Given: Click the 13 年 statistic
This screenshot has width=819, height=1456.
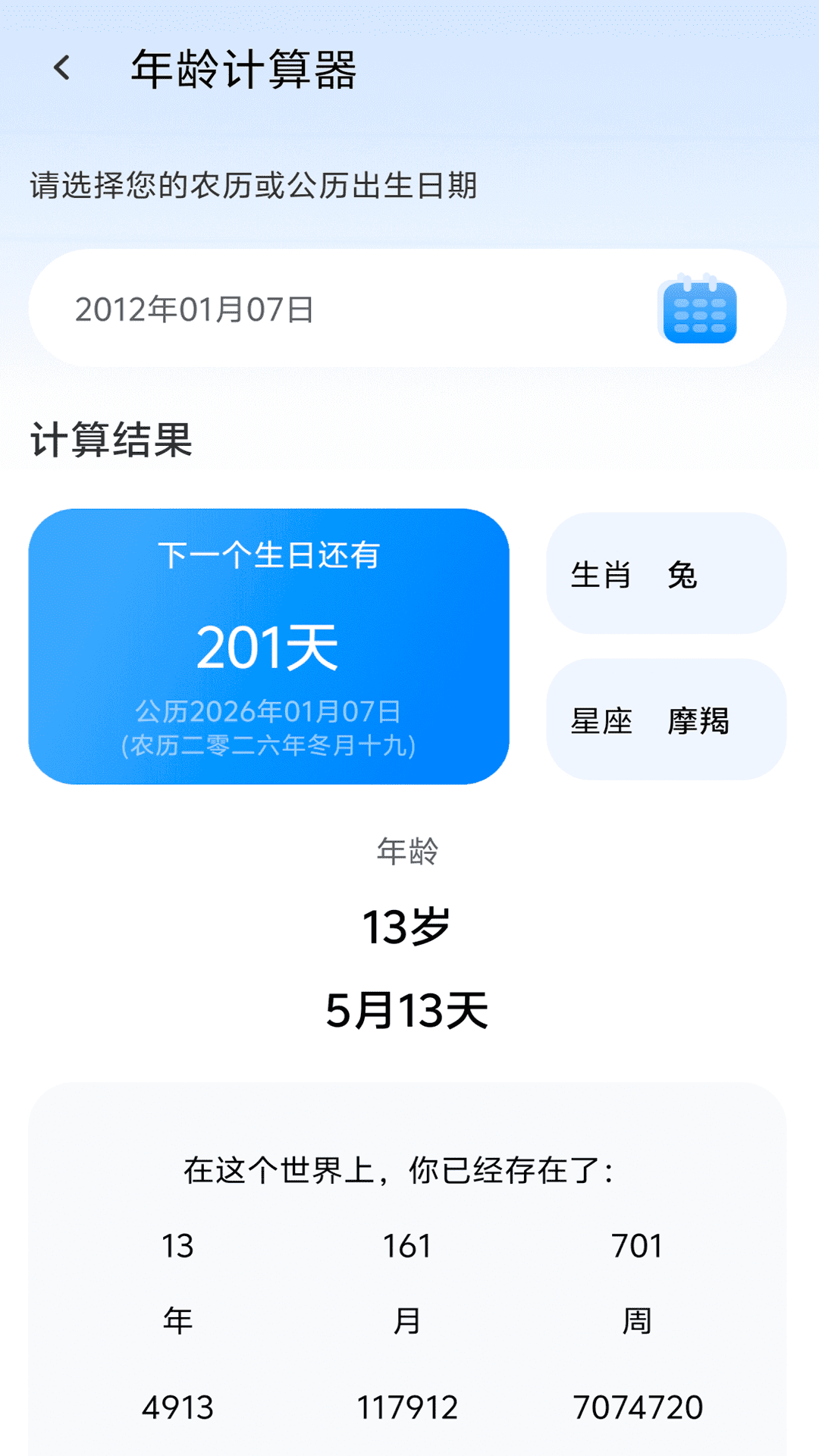Looking at the screenshot, I should [177, 1244].
